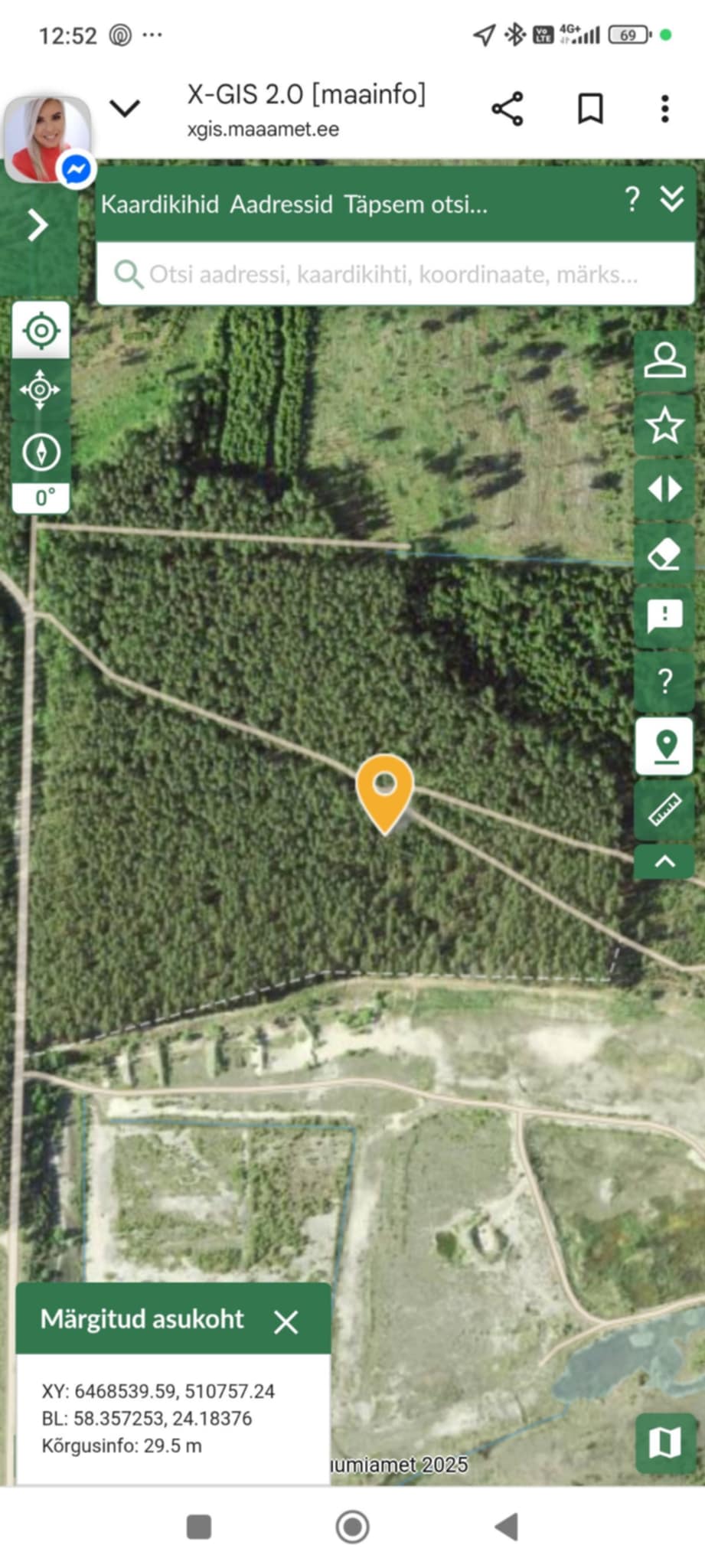705x1568 pixels.
Task: Collapse the browser view with the down chevron
Action: (125, 108)
